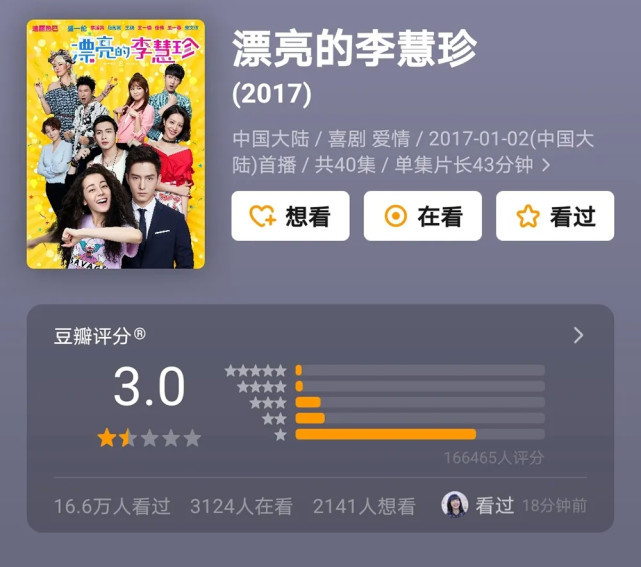Mark the show as 看过

tap(554, 216)
